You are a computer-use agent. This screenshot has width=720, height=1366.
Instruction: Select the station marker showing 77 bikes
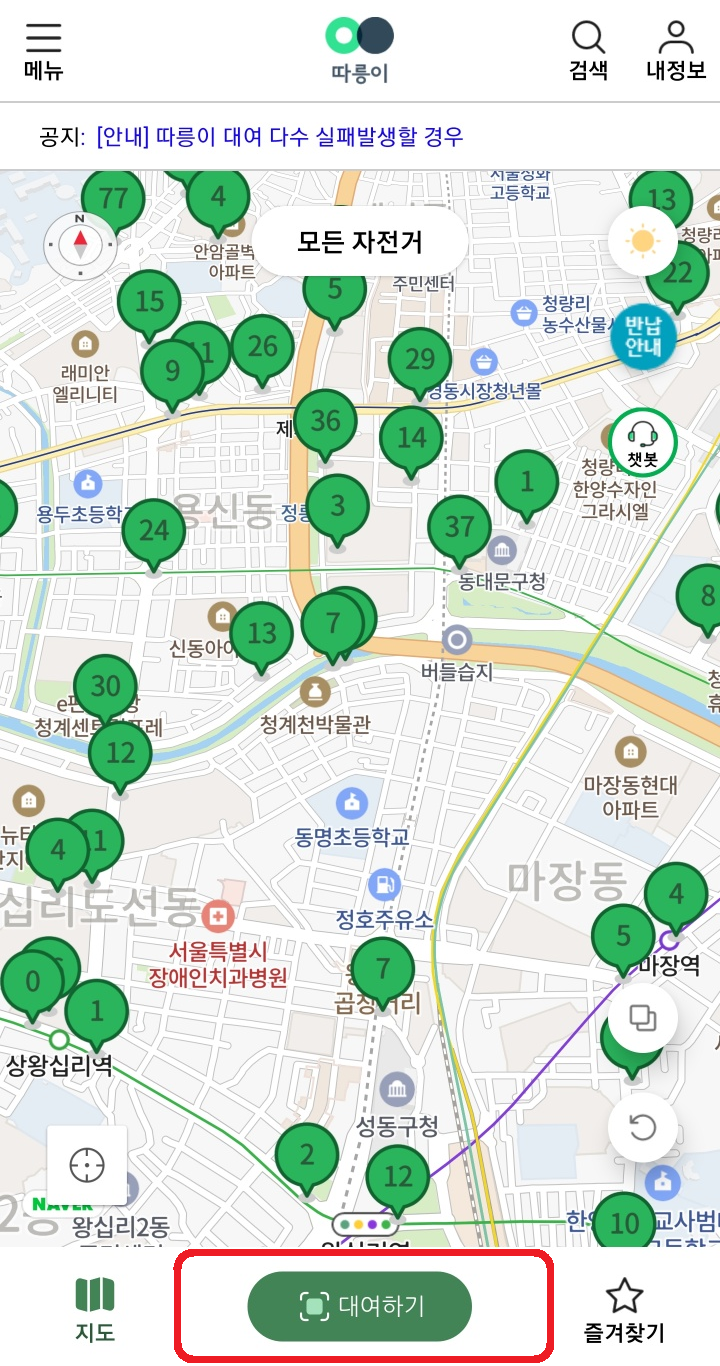click(x=113, y=198)
